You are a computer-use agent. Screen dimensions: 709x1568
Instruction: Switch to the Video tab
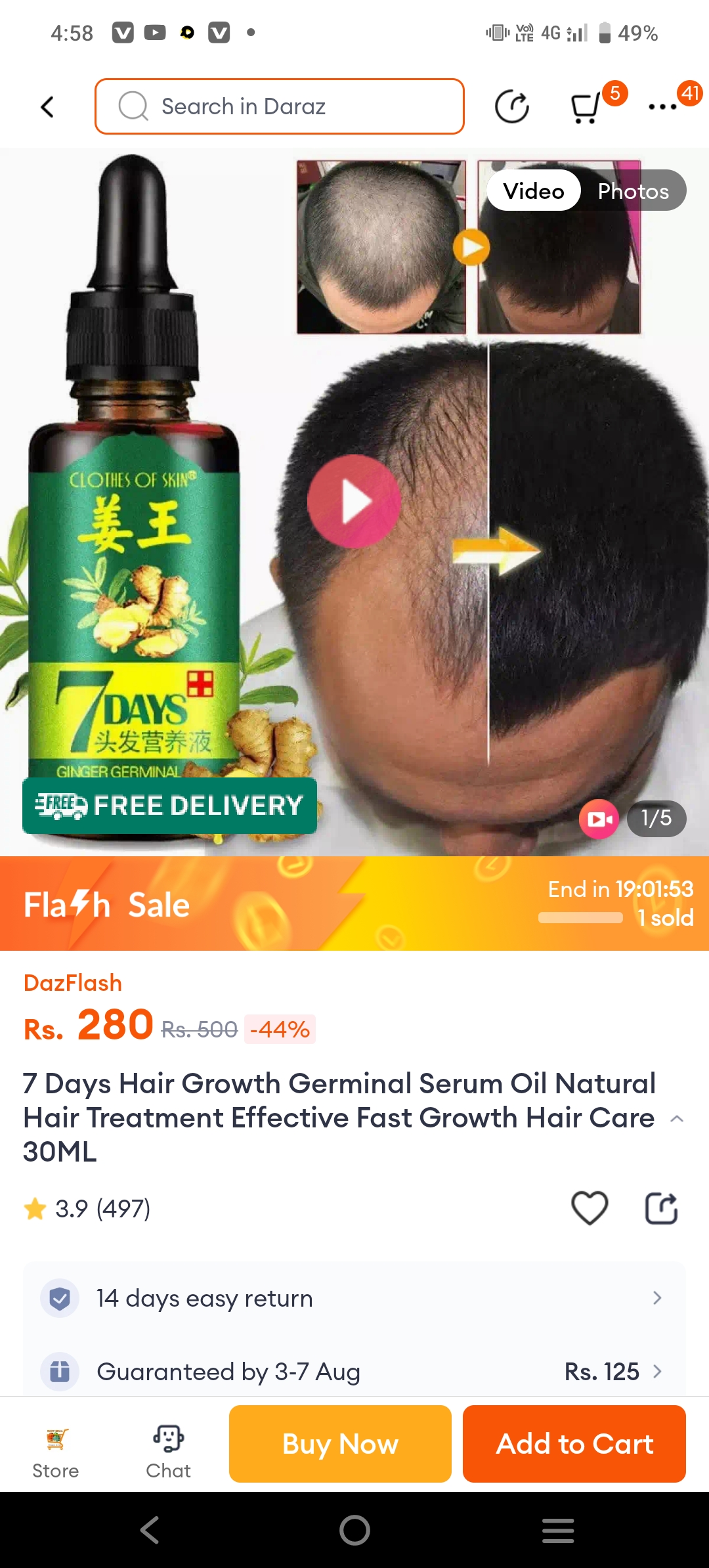coord(534,191)
